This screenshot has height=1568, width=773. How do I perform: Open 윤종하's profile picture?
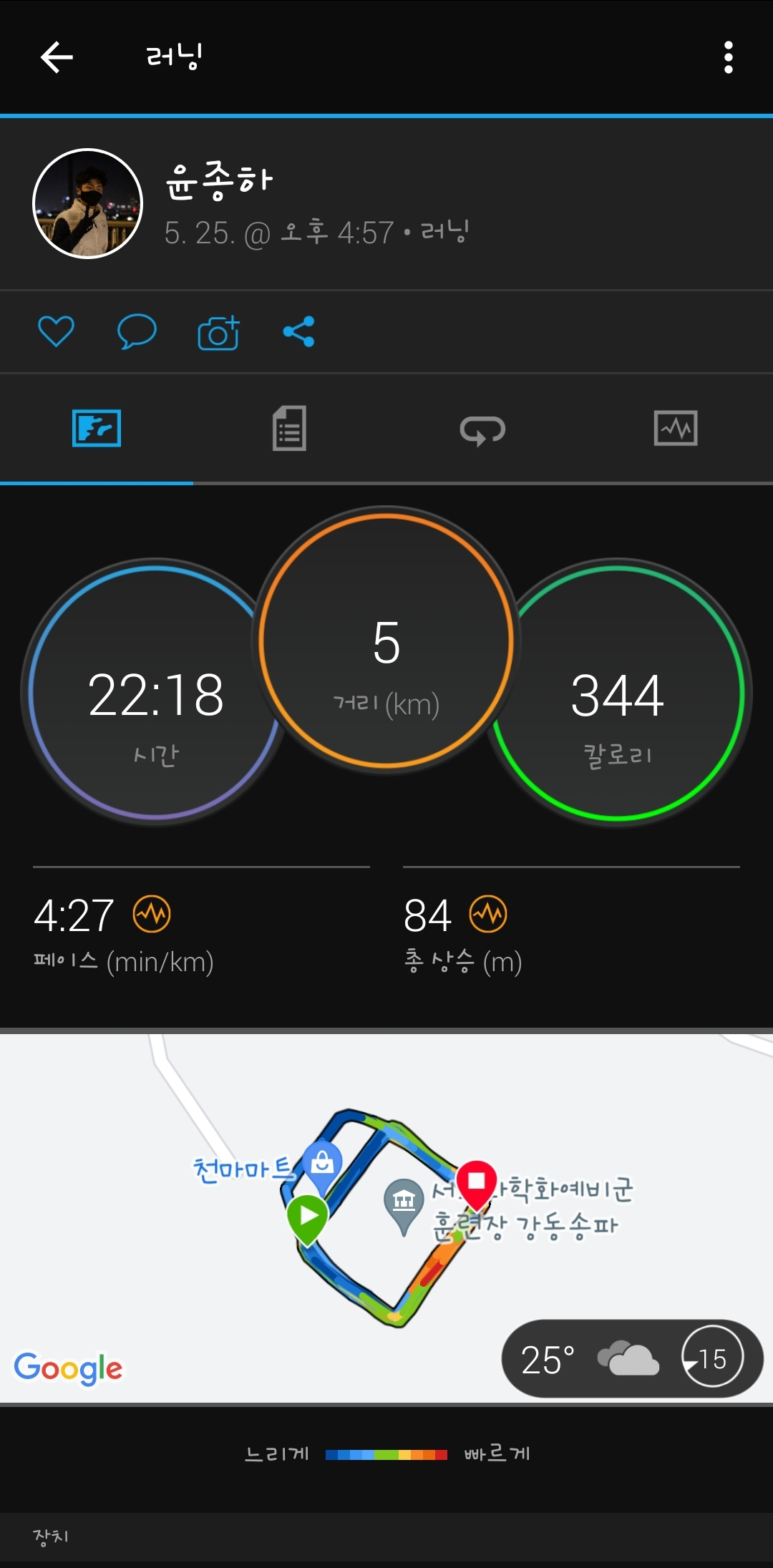(x=87, y=204)
